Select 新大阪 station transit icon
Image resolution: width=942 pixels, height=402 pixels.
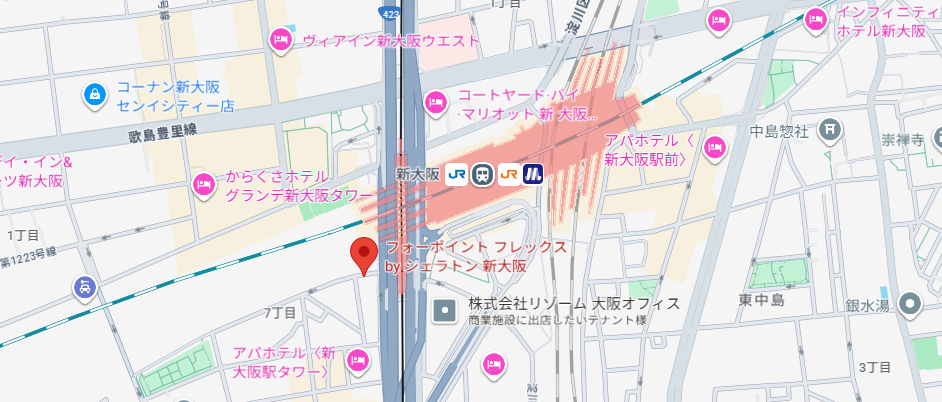[x=483, y=174]
